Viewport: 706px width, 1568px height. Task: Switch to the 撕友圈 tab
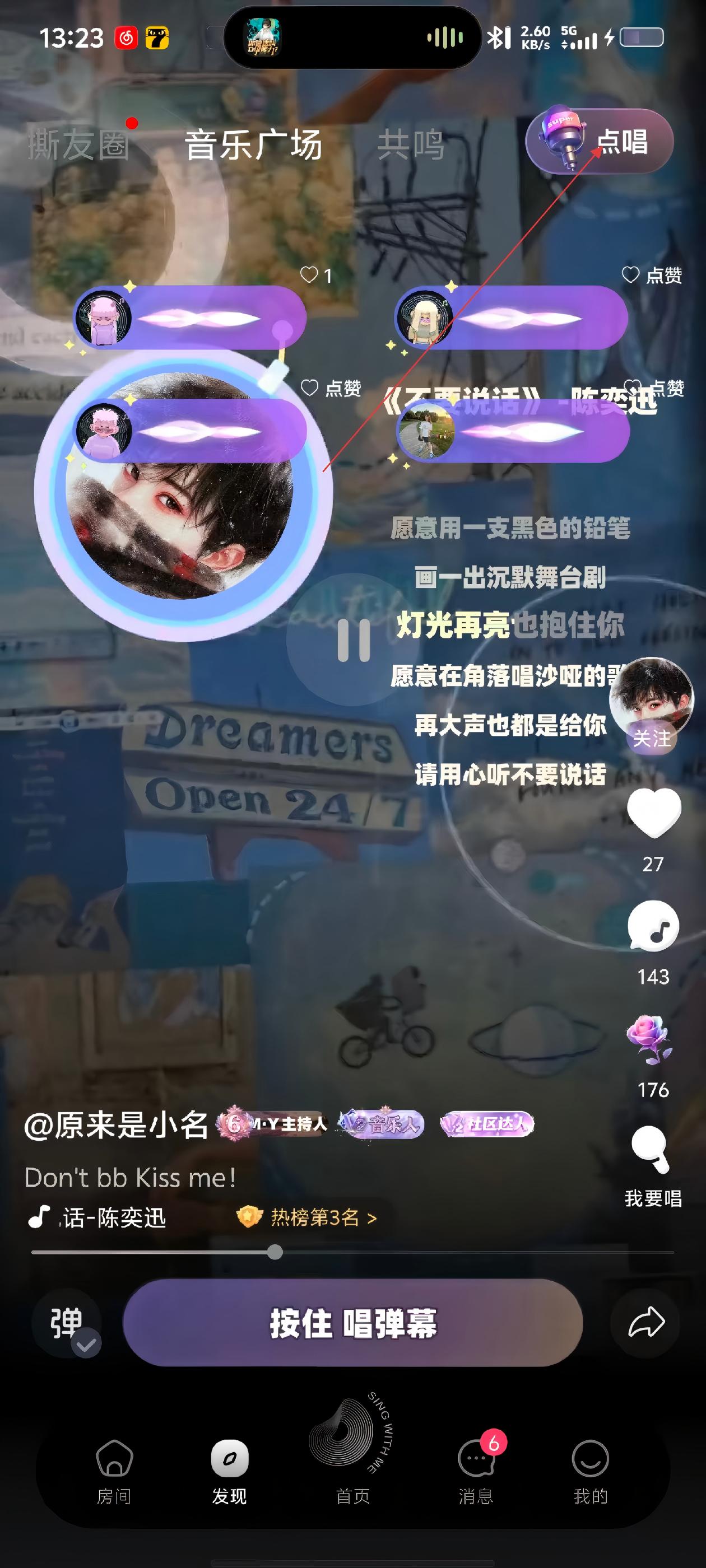coord(78,145)
